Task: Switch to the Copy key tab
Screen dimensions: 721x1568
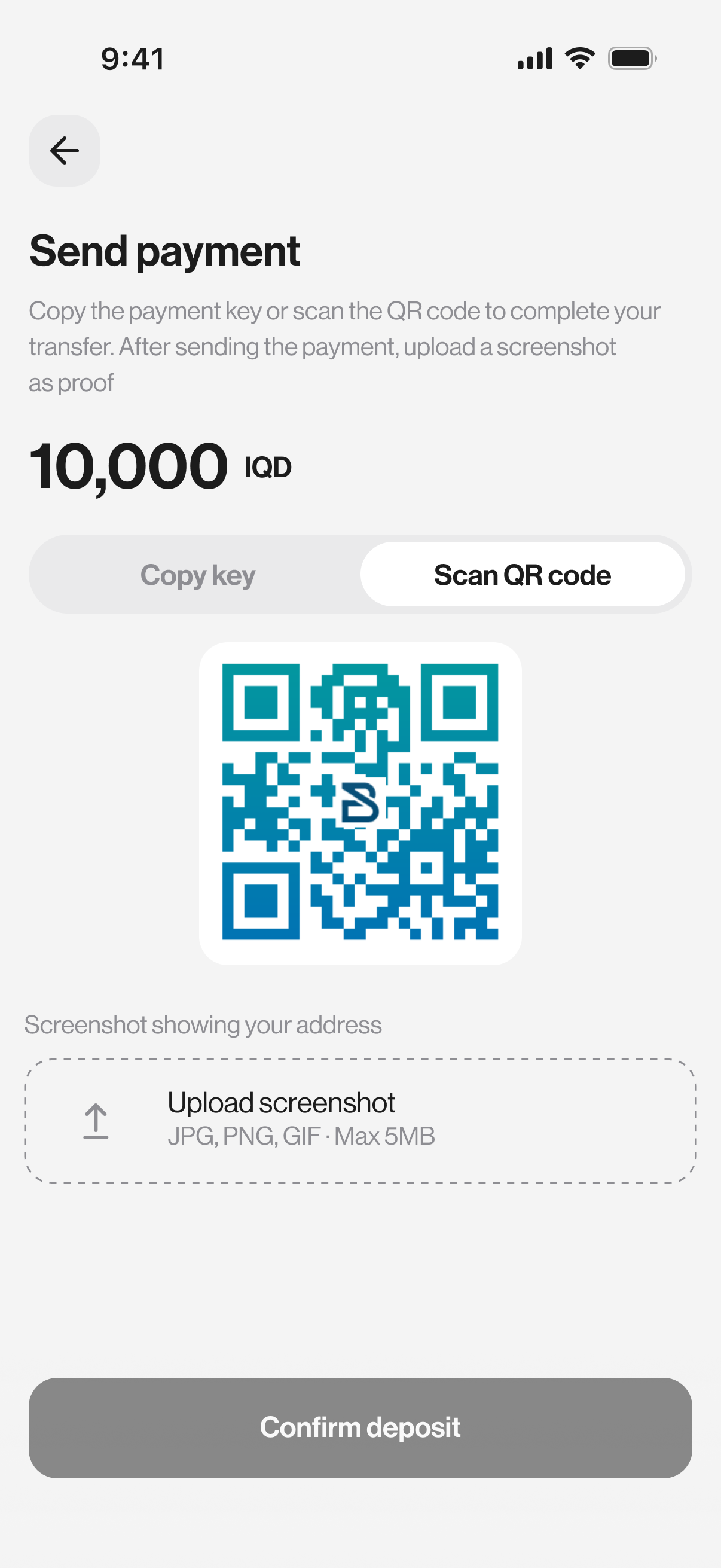Action: tap(198, 575)
